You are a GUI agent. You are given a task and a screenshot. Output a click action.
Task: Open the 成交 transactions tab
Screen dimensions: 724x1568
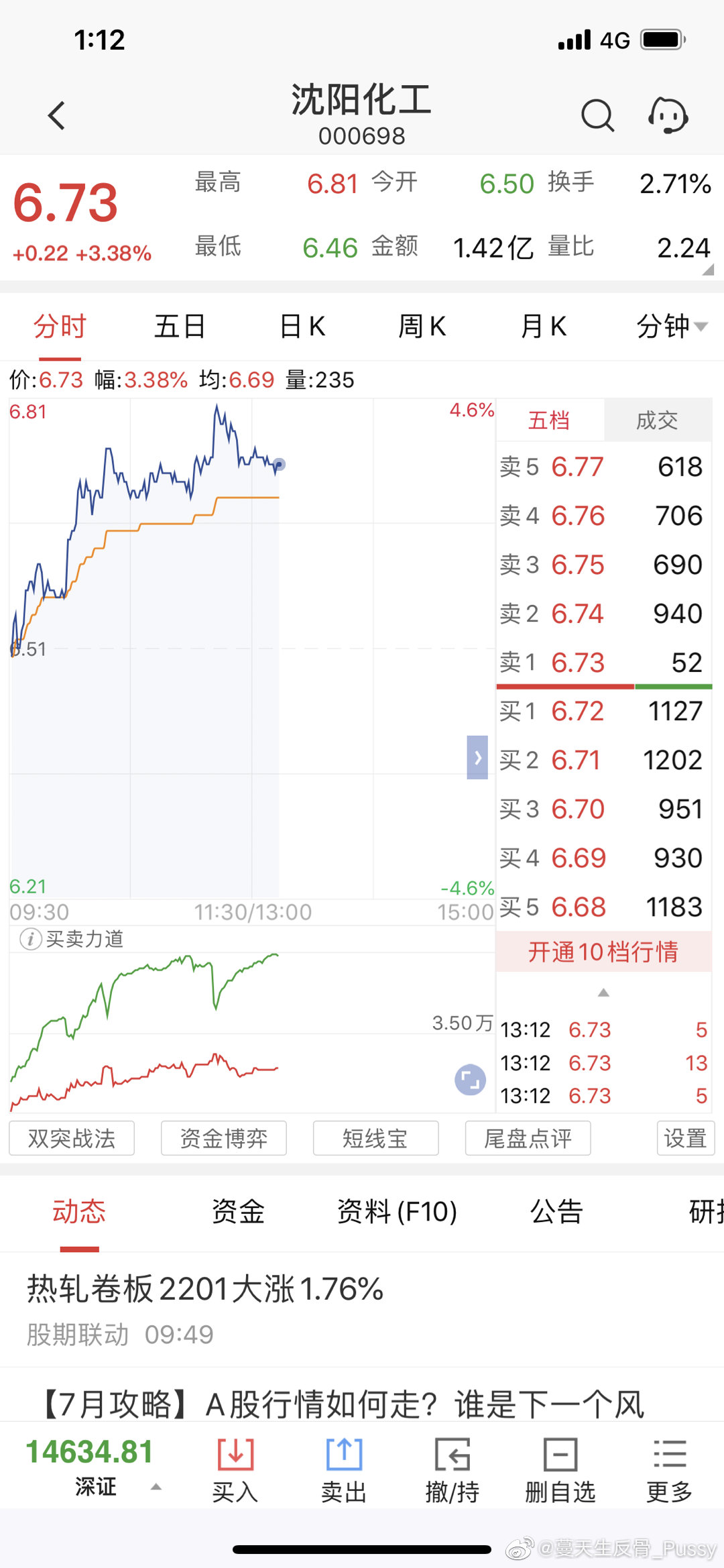point(657,421)
